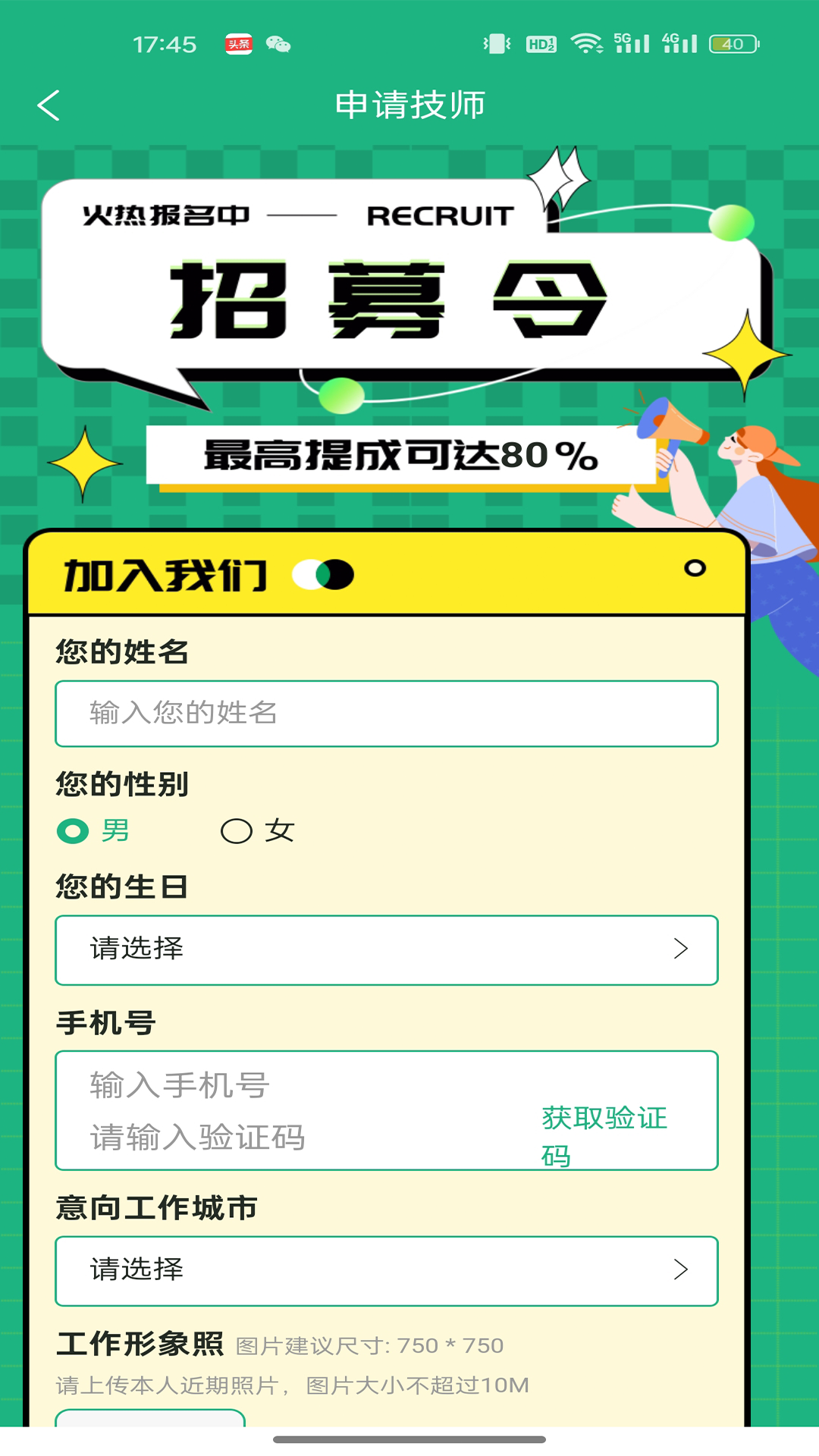The width and height of the screenshot is (819, 1456).
Task: Open the 您的生日 date picker
Action: click(386, 949)
